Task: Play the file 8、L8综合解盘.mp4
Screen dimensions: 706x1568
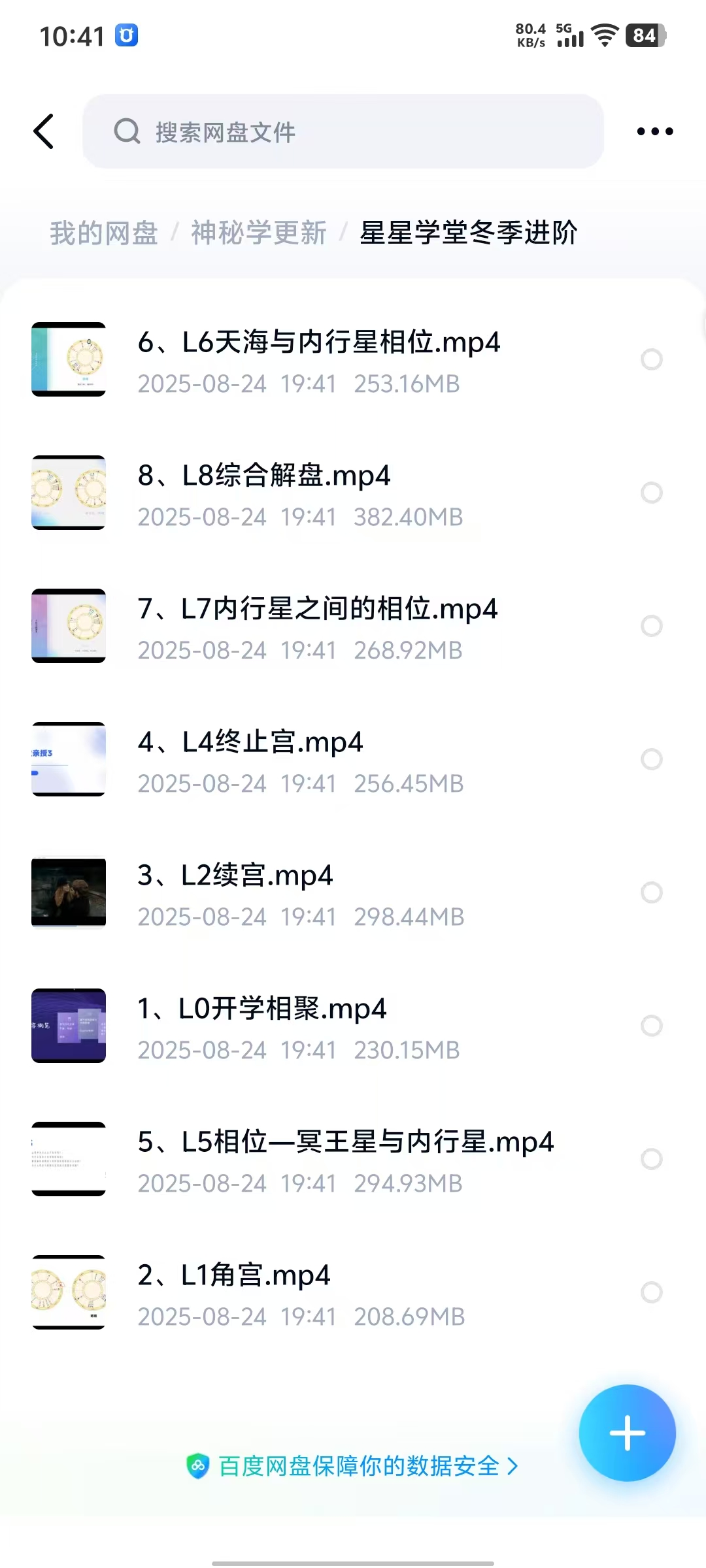Action: pyautogui.click(x=264, y=476)
